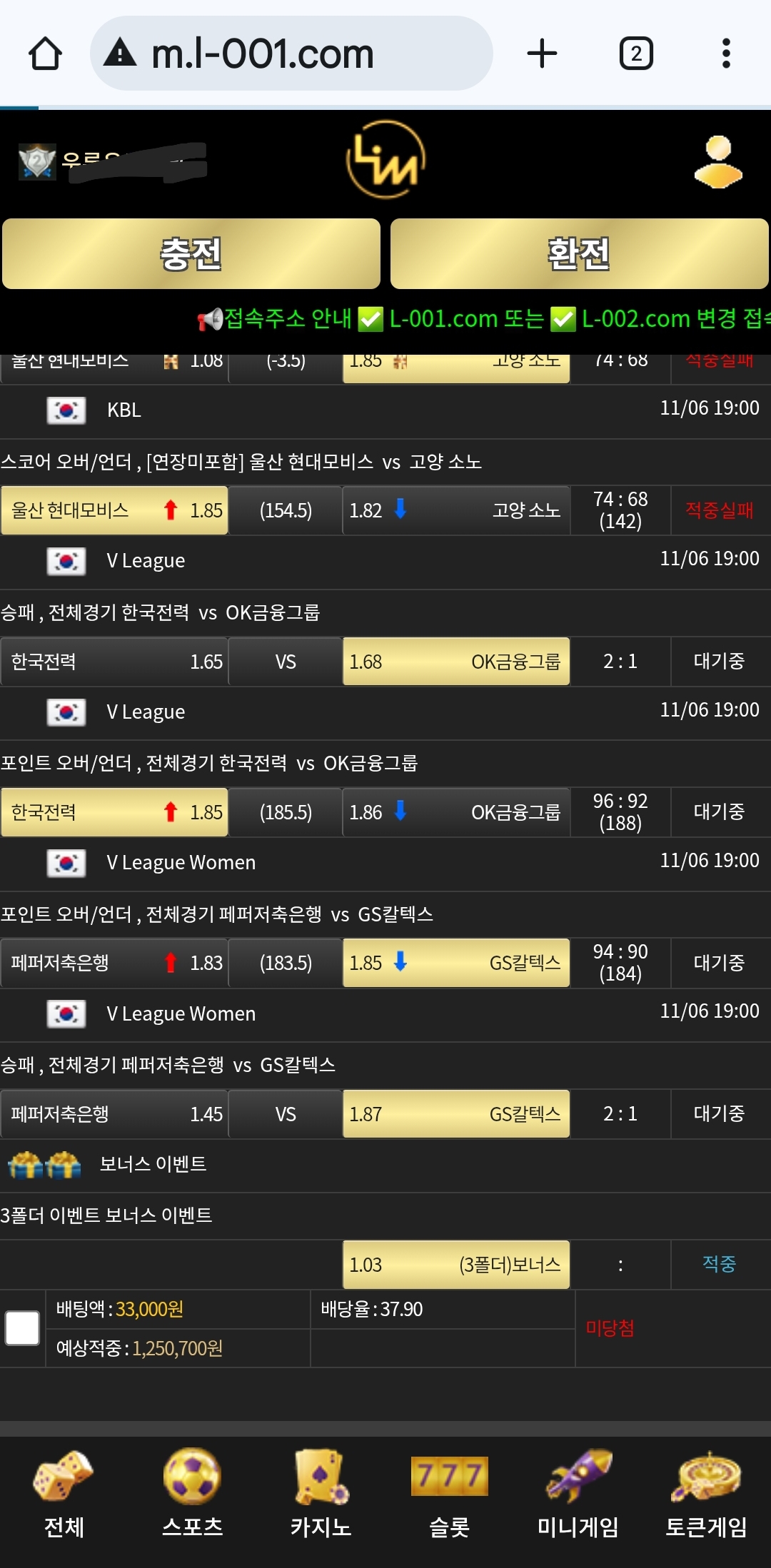Tap the 충전 deposit button
This screenshot has width=771, height=1568.
pos(191,254)
